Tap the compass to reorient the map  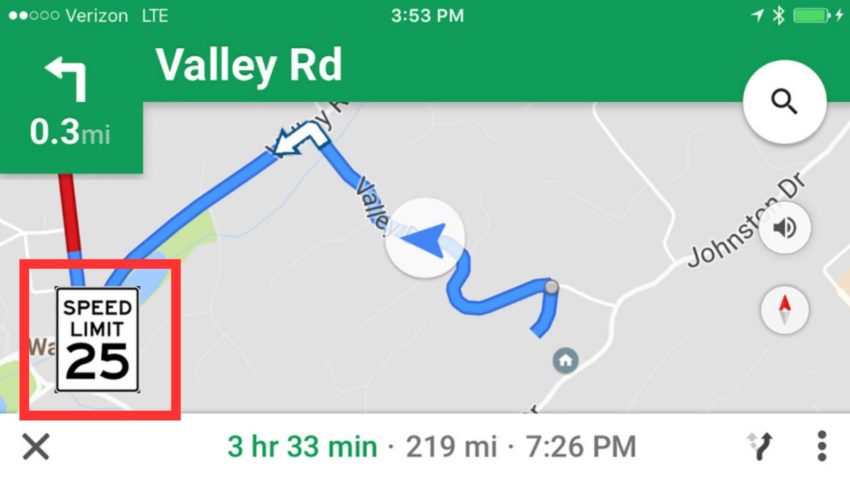tap(785, 307)
